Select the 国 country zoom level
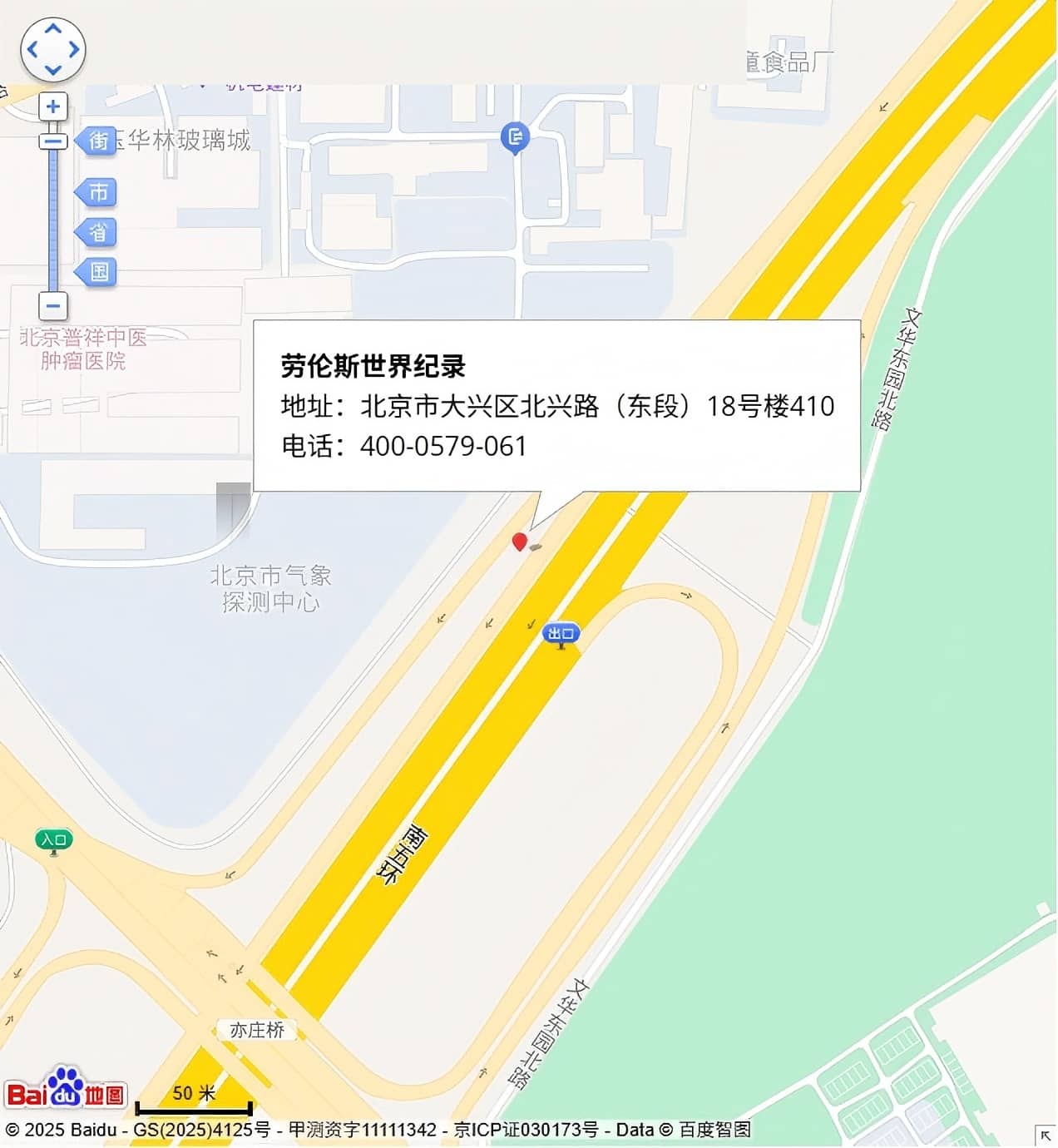This screenshot has height=1148, width=1058. pos(96,272)
